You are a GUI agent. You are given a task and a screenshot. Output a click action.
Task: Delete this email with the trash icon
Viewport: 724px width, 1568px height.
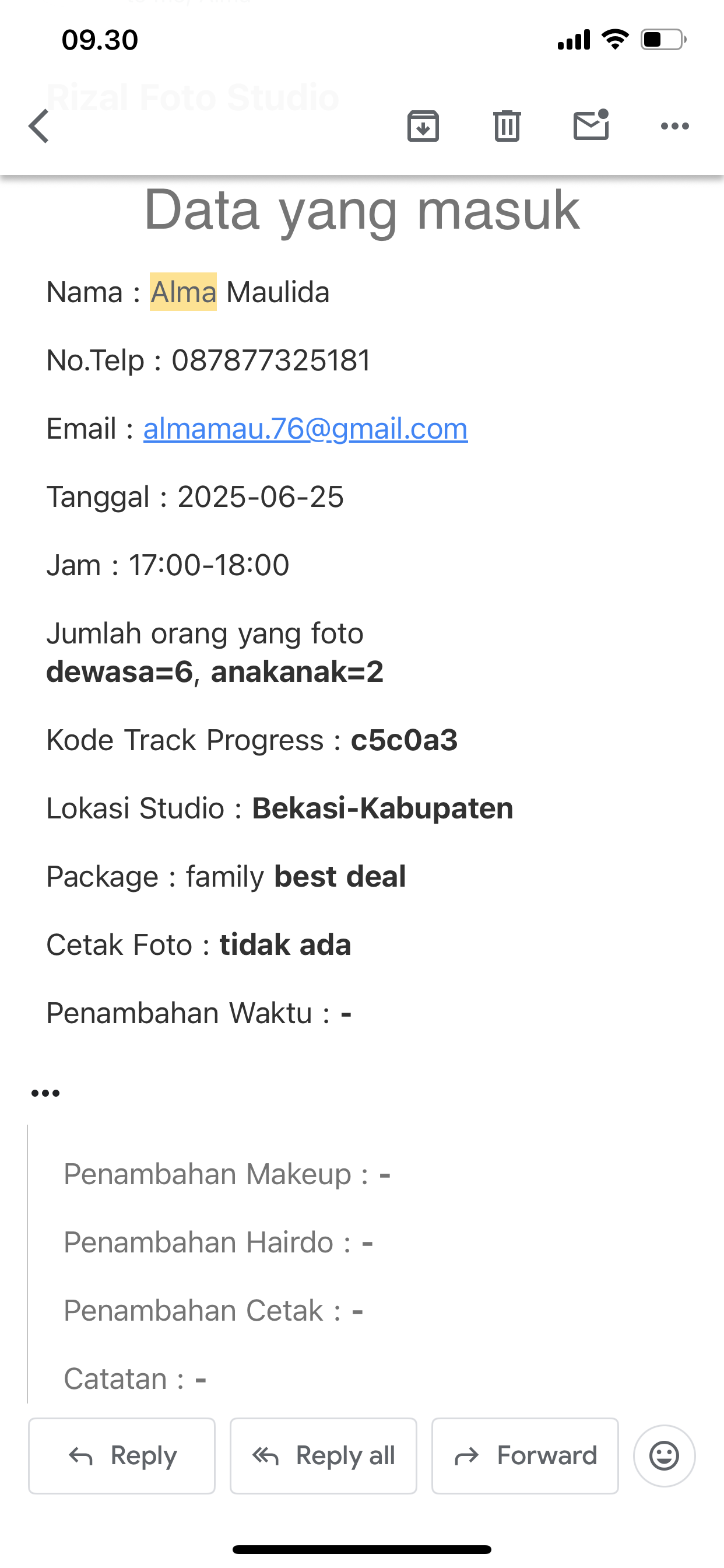507,126
